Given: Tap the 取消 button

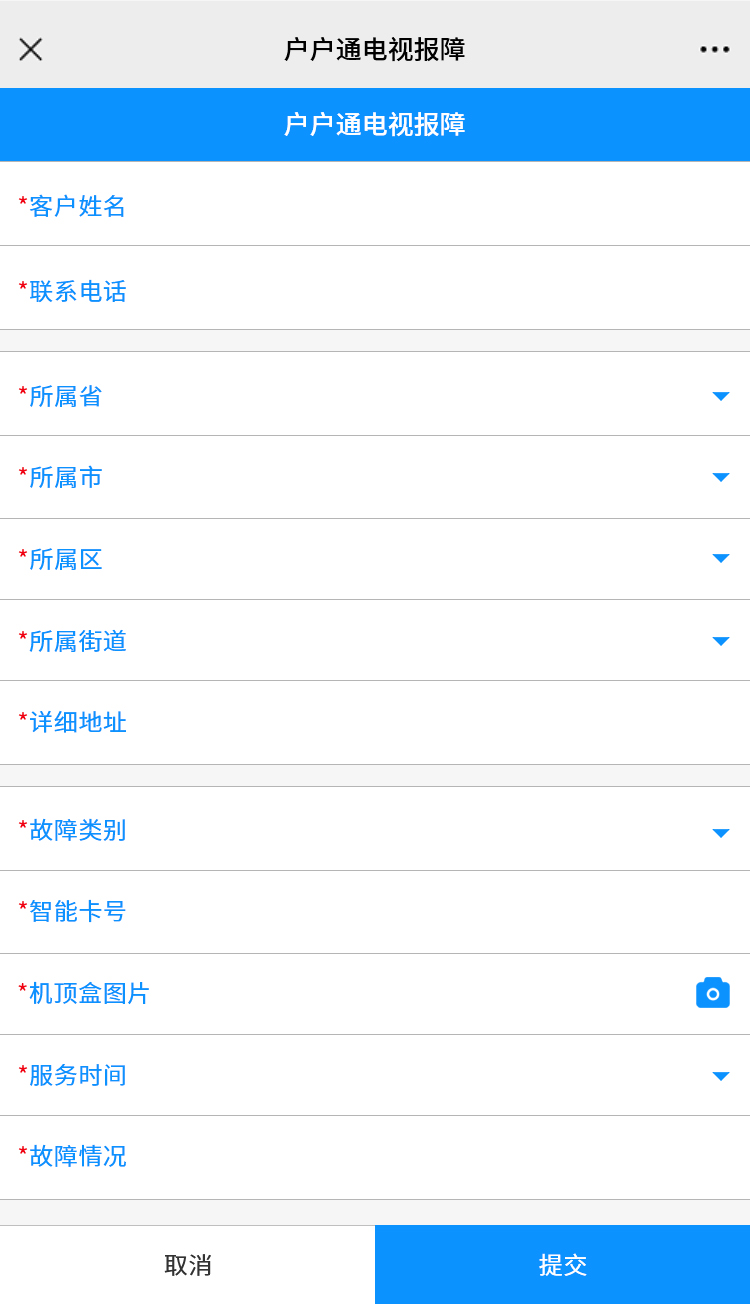Looking at the screenshot, I should [x=187, y=1265].
